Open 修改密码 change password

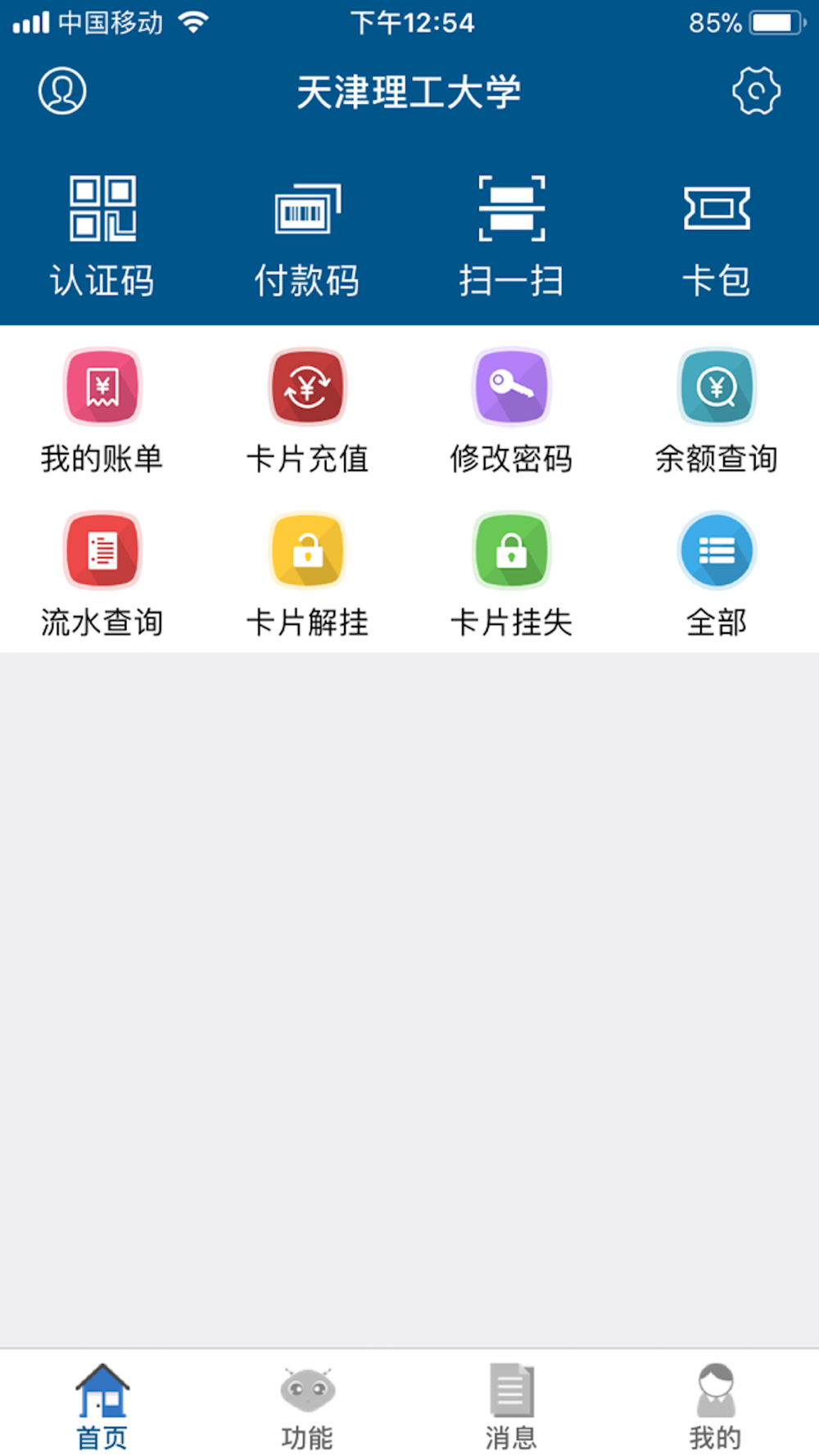512,411
